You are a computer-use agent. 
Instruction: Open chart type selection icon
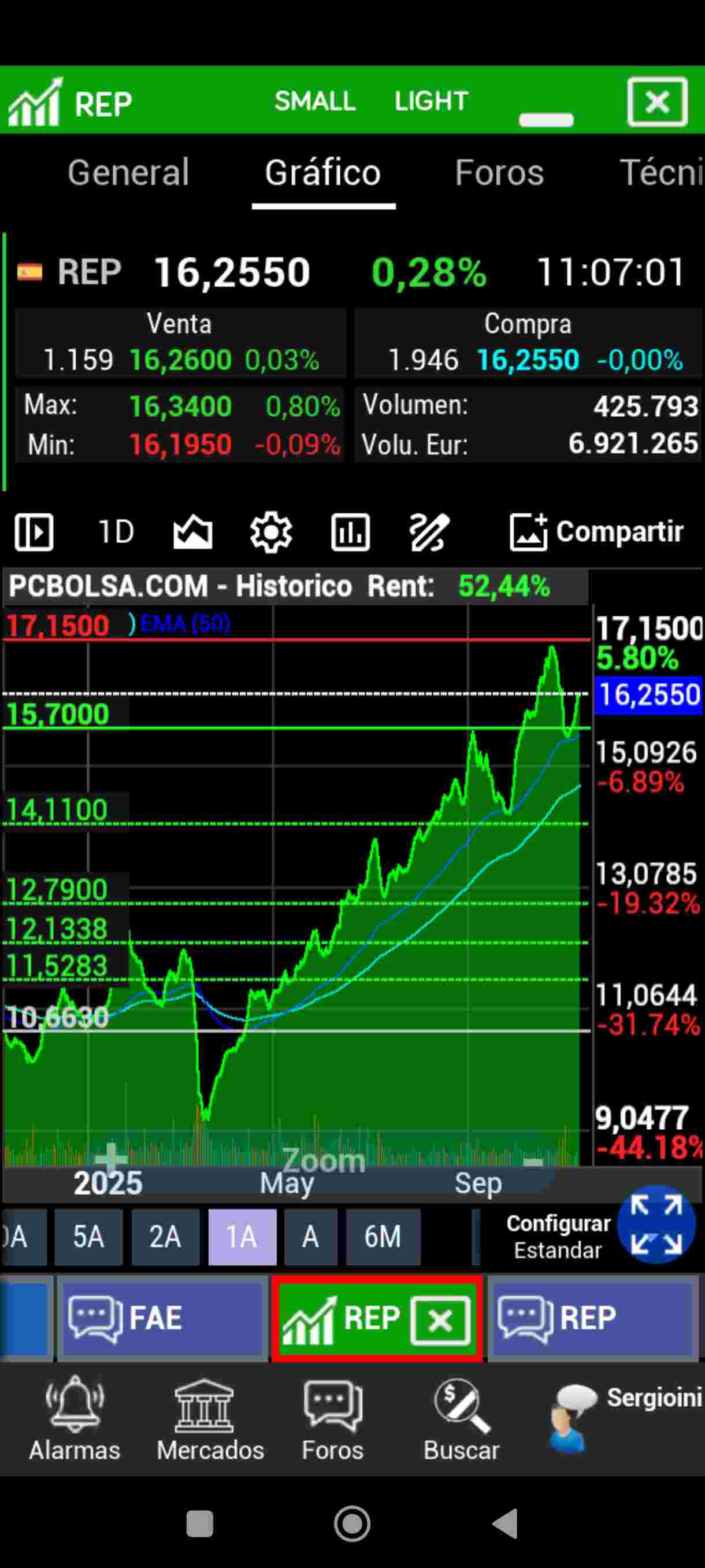tap(192, 531)
